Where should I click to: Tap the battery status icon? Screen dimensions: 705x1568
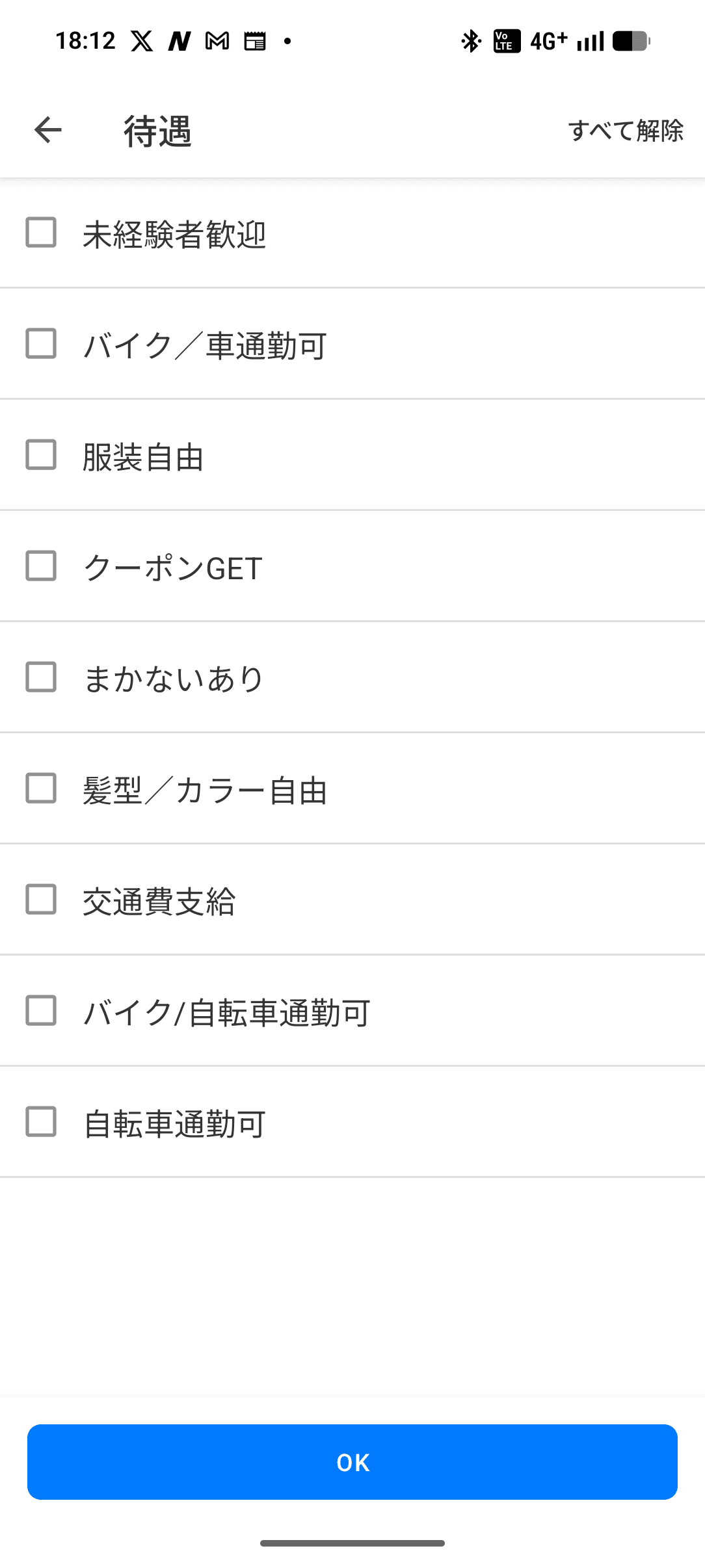pyautogui.click(x=630, y=40)
